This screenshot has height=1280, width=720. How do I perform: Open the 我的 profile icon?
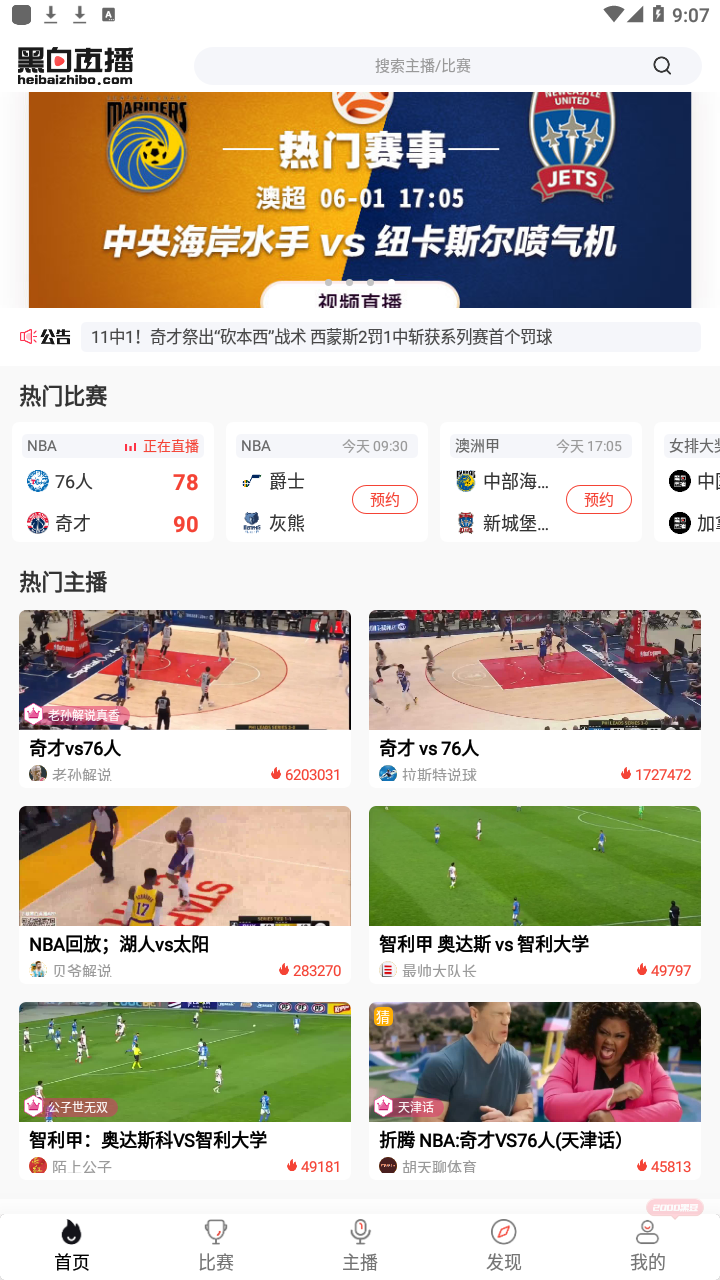648,1231
